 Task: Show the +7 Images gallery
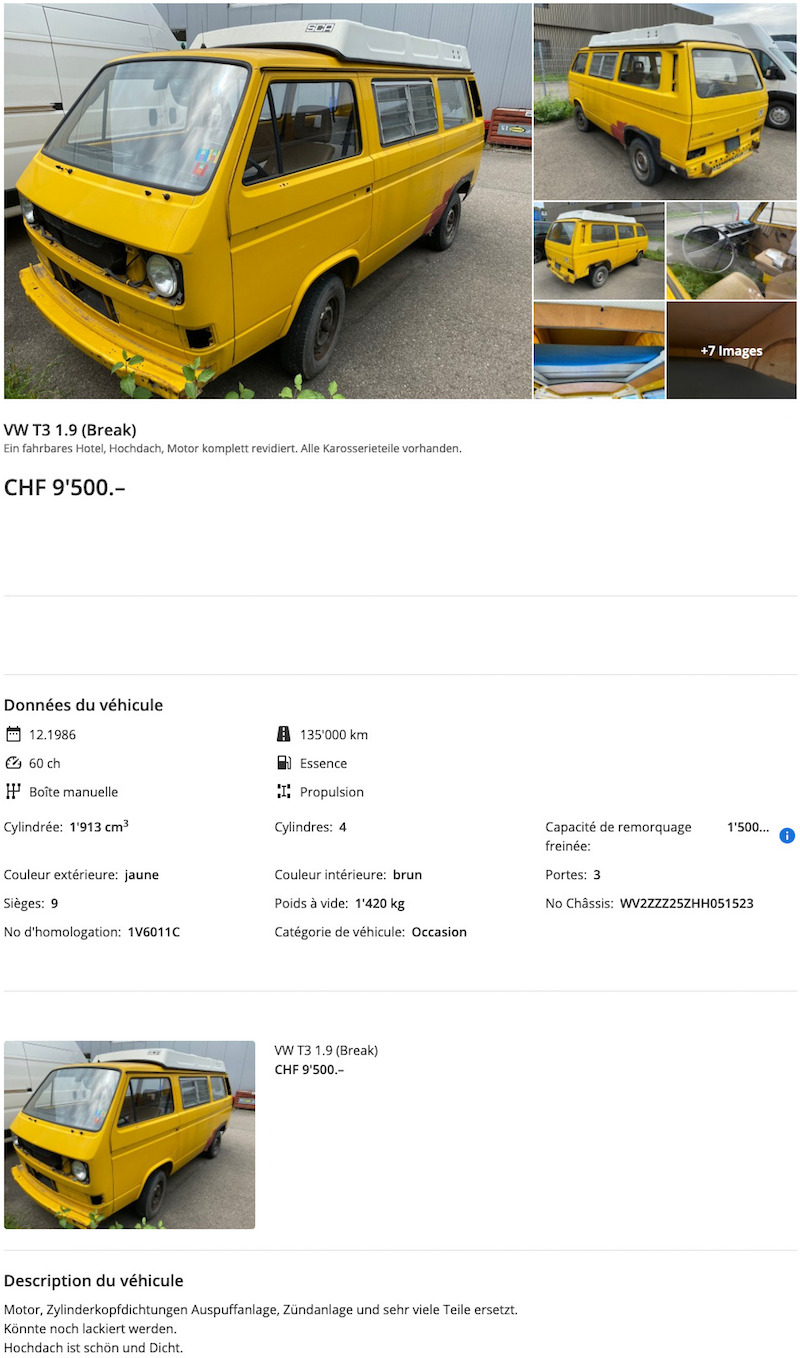[x=732, y=350]
